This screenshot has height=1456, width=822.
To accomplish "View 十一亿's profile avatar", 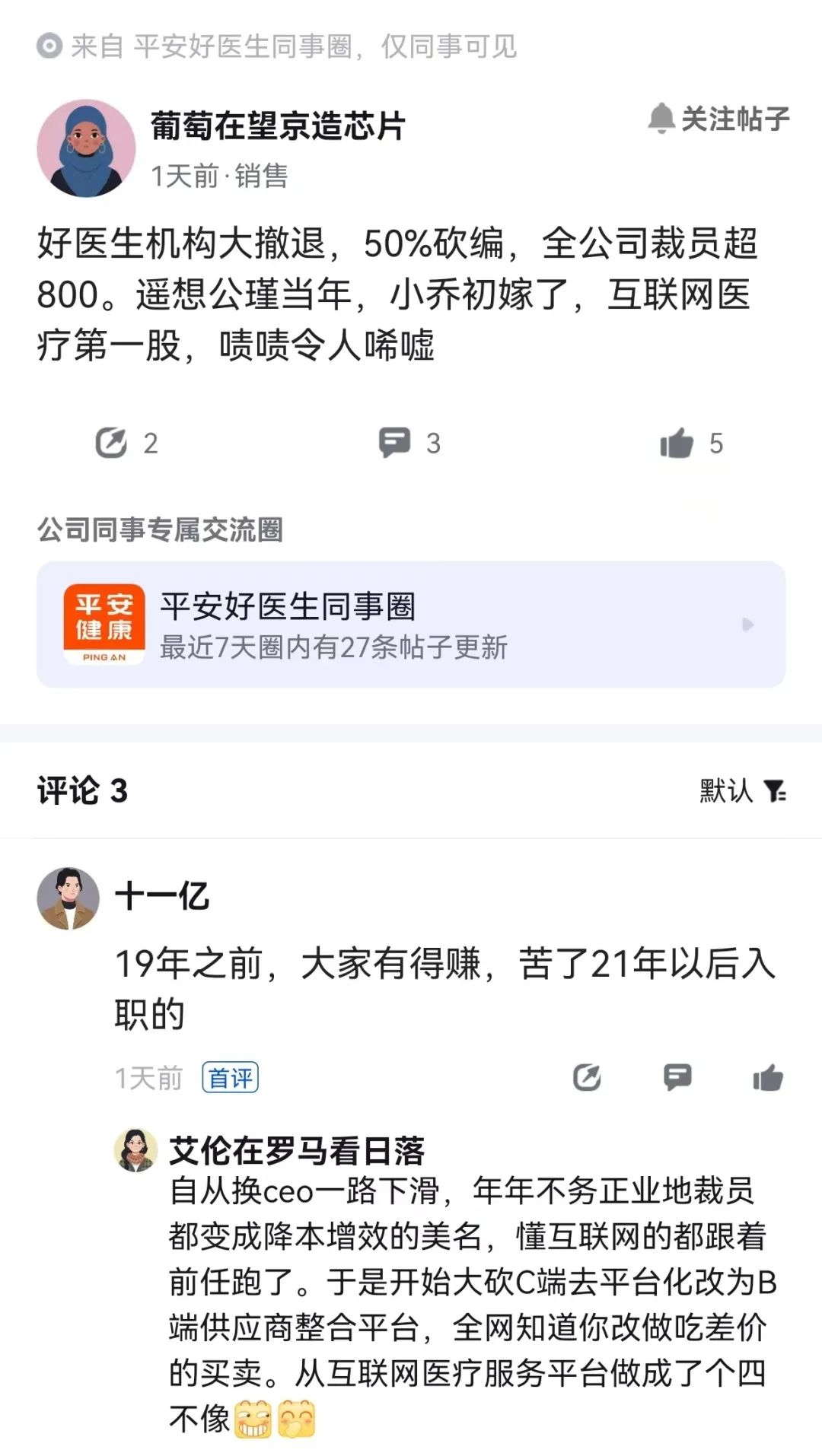I will coord(68,898).
